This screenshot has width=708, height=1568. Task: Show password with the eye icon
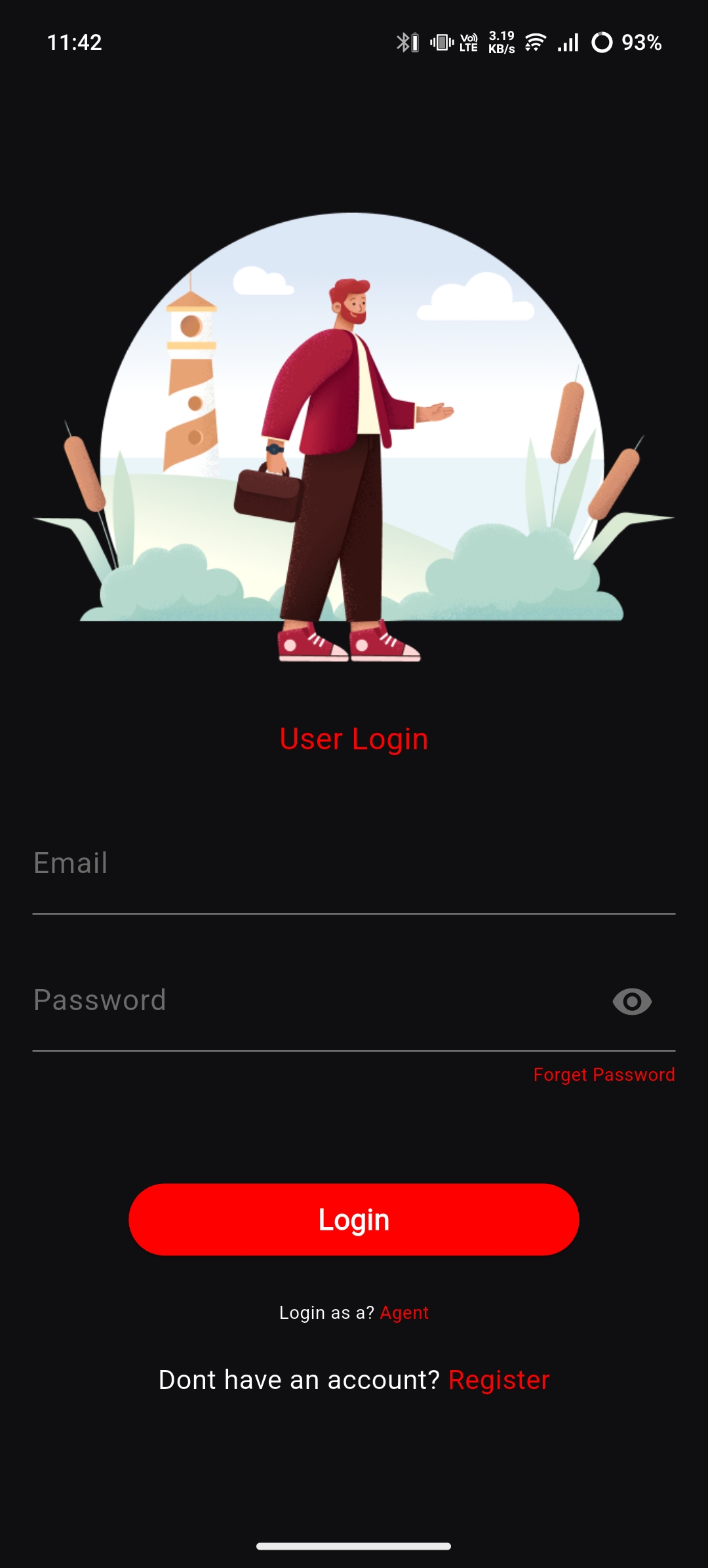632,1002
